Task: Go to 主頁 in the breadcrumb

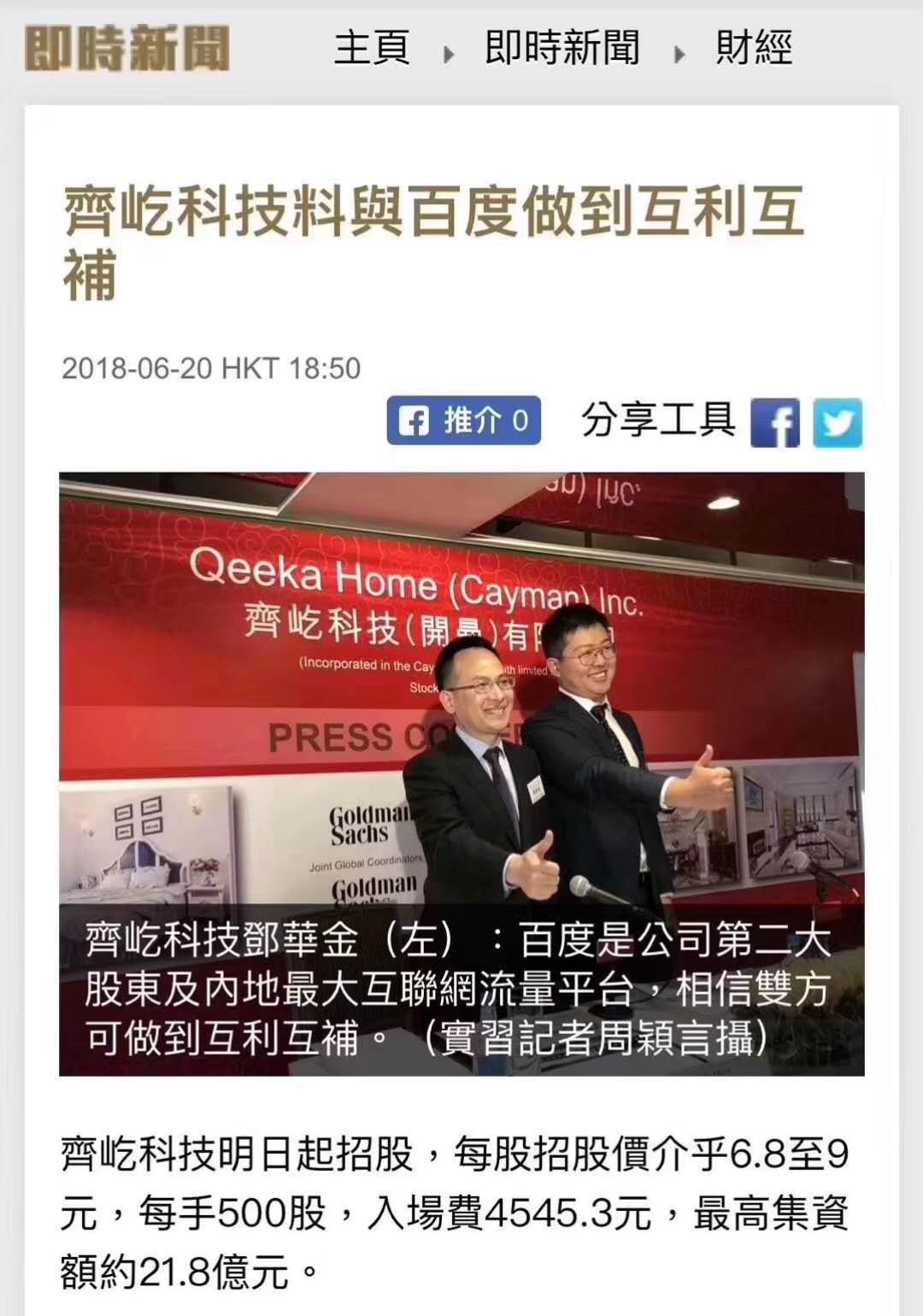Action: click(x=371, y=48)
